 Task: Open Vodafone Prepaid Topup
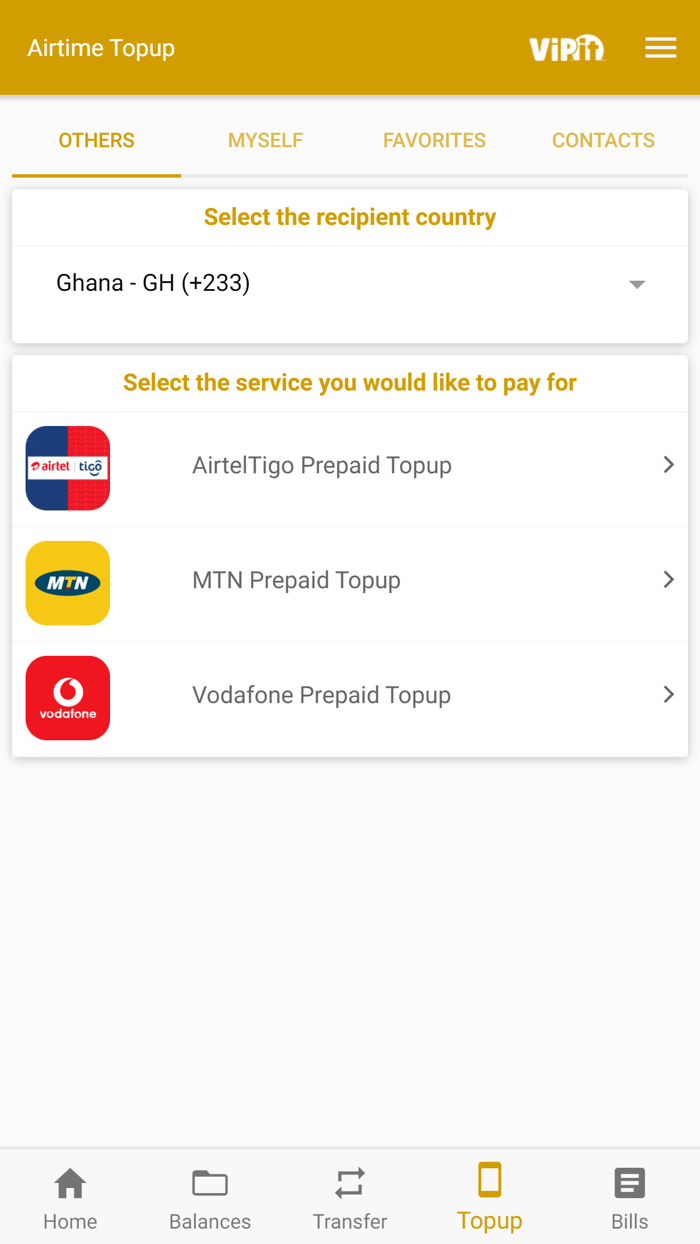click(350, 697)
